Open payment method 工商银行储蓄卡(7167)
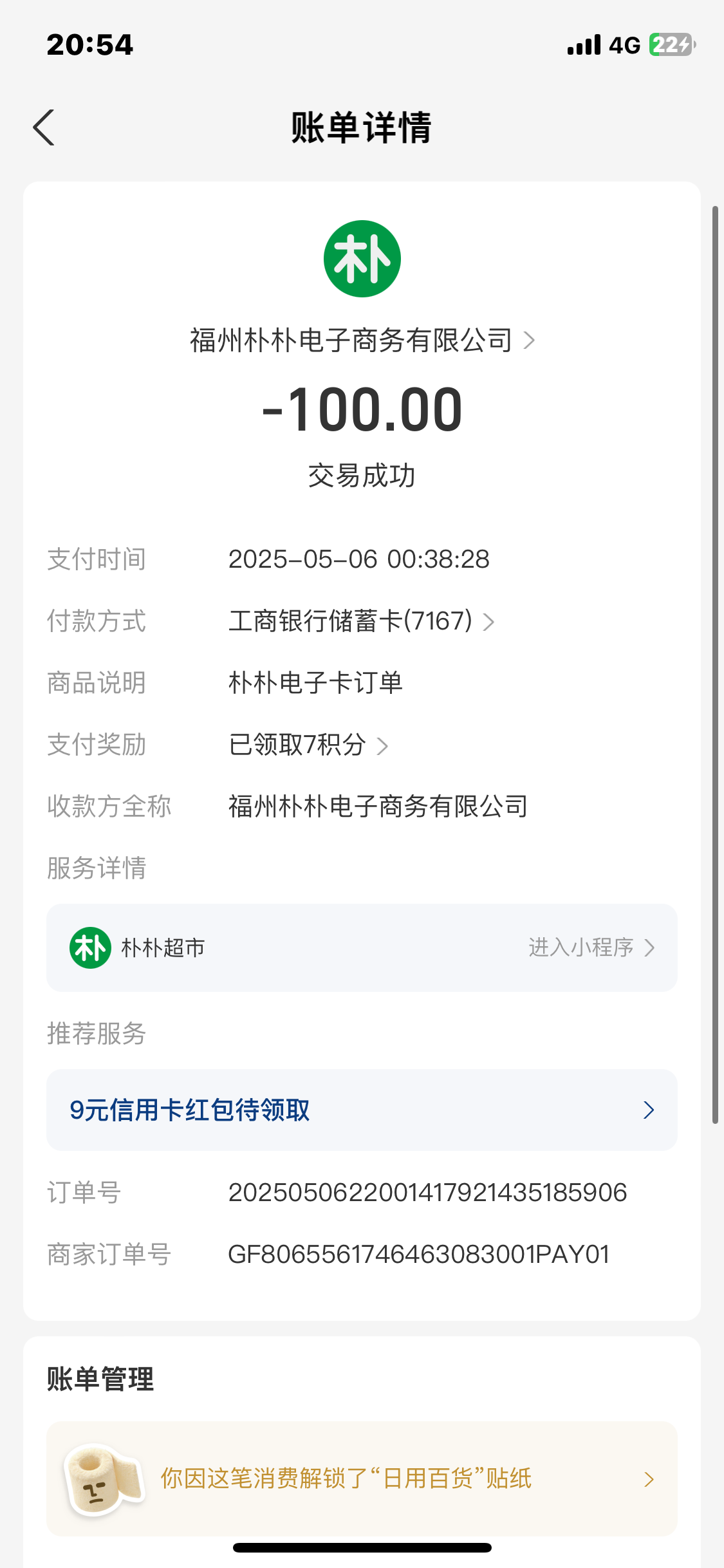724x1568 pixels. pos(362,621)
